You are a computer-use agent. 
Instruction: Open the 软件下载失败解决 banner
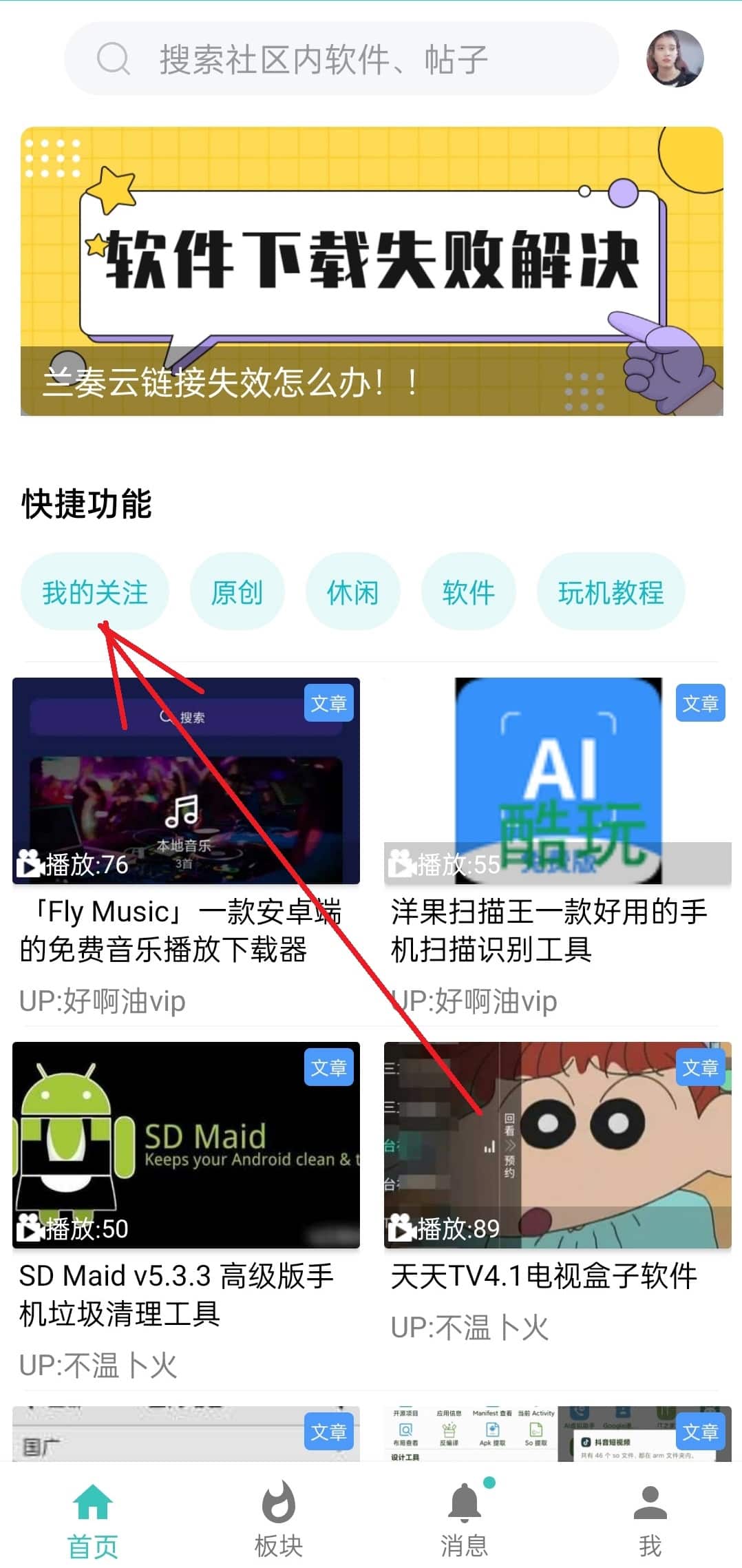372,271
